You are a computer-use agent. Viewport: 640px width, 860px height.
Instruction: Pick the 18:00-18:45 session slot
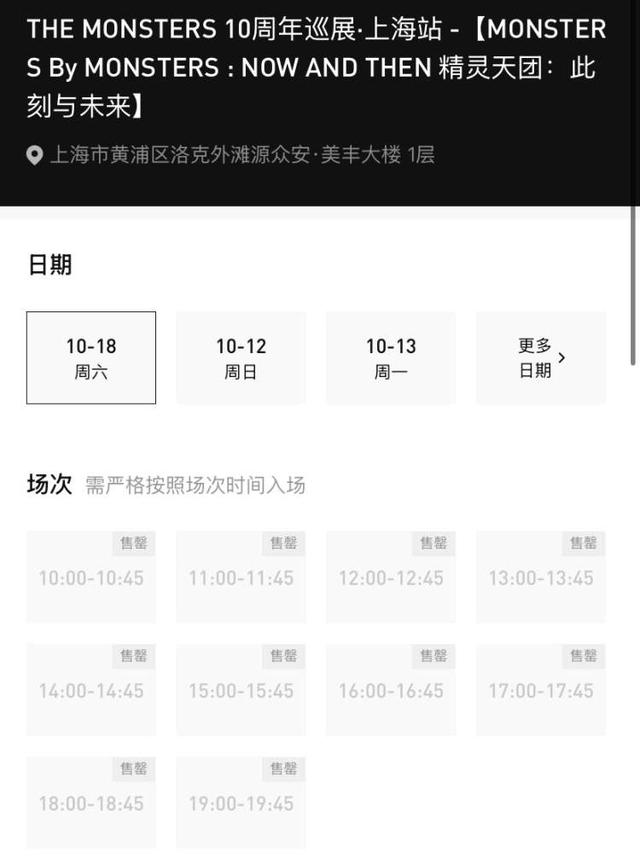click(x=91, y=803)
